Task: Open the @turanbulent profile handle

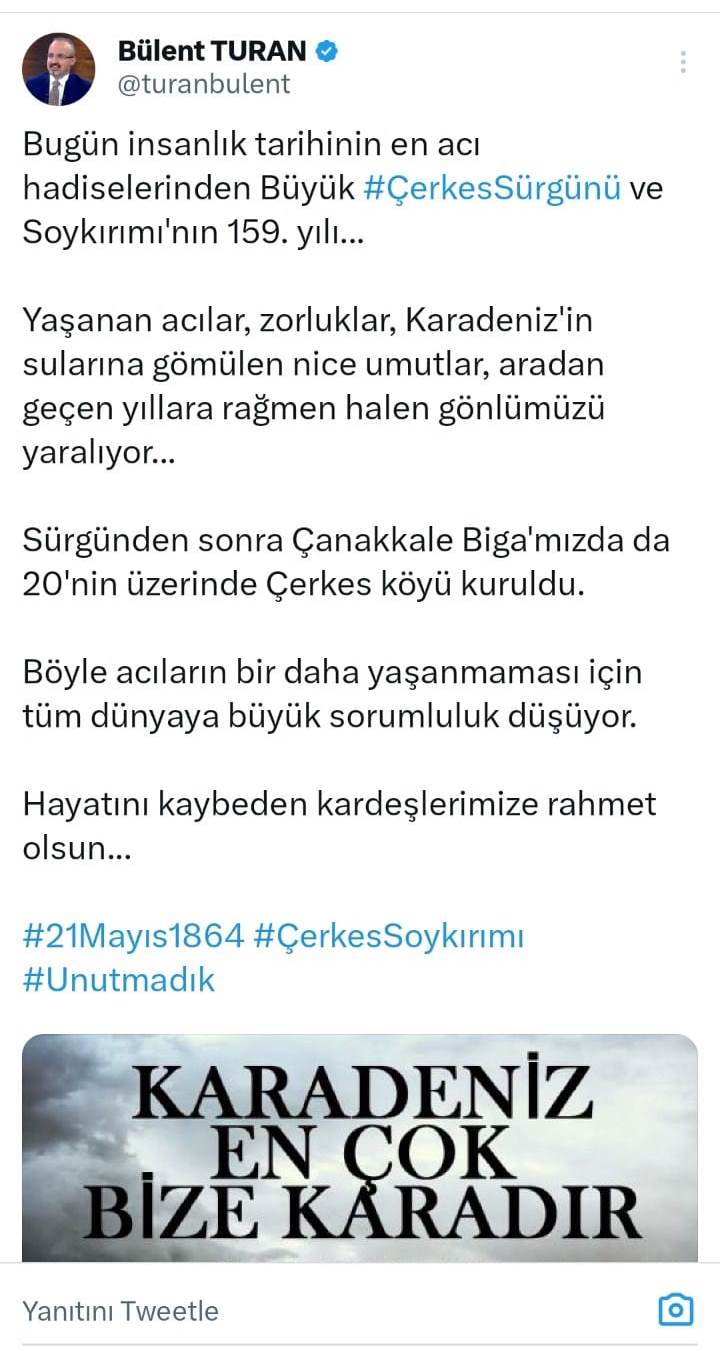Action: (x=204, y=84)
